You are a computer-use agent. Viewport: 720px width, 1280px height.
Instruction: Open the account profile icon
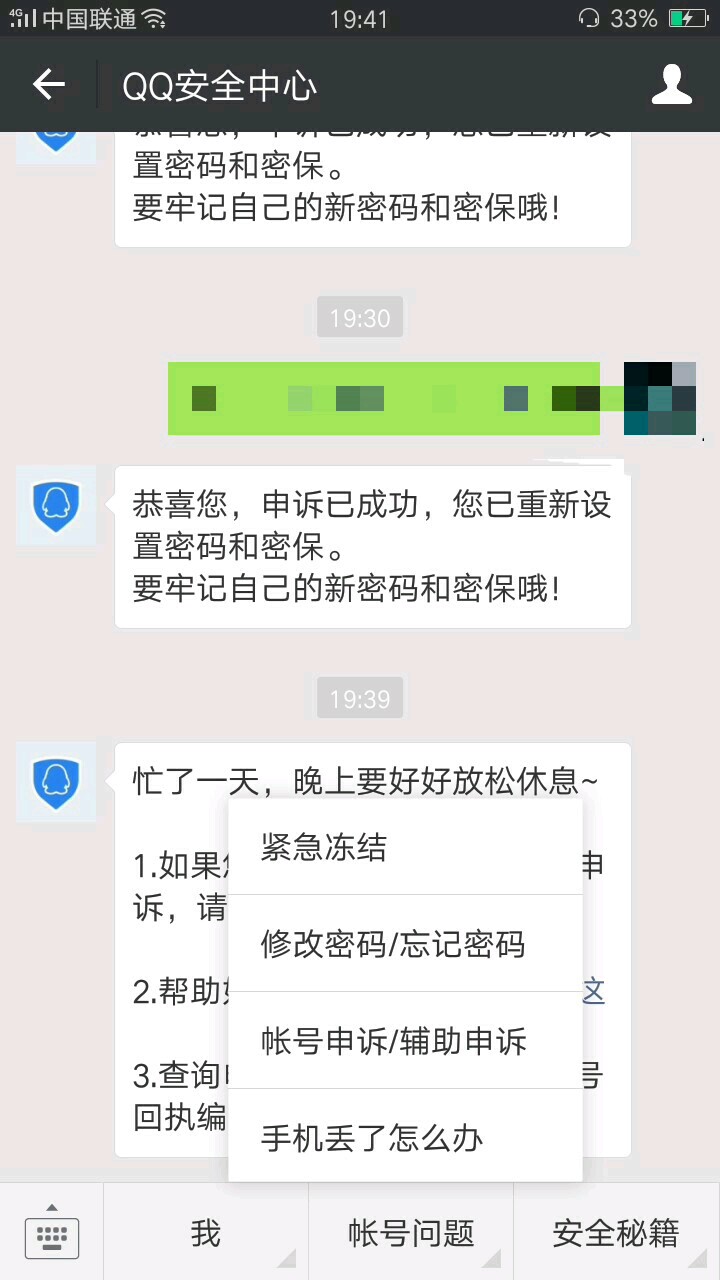click(671, 85)
